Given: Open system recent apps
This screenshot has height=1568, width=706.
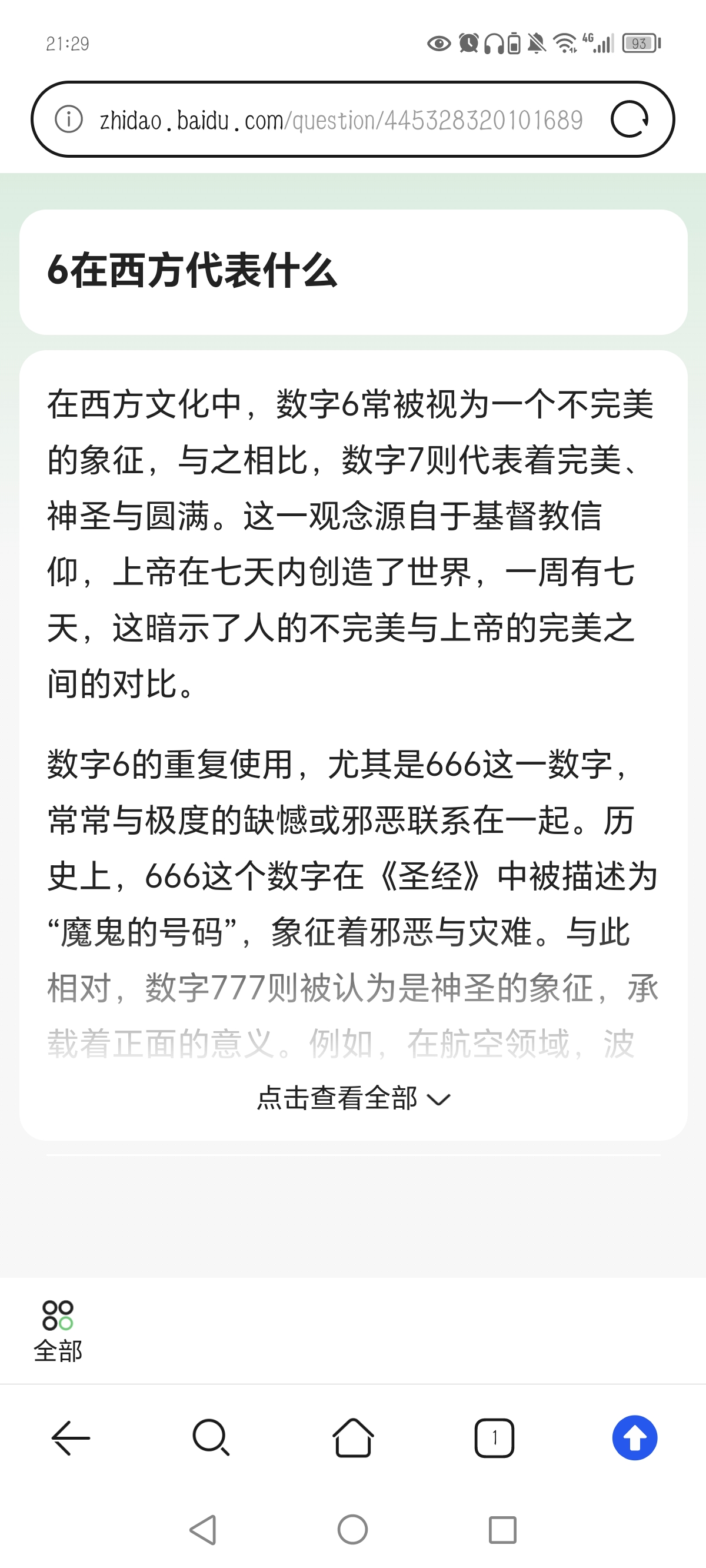Looking at the screenshot, I should (502, 1530).
